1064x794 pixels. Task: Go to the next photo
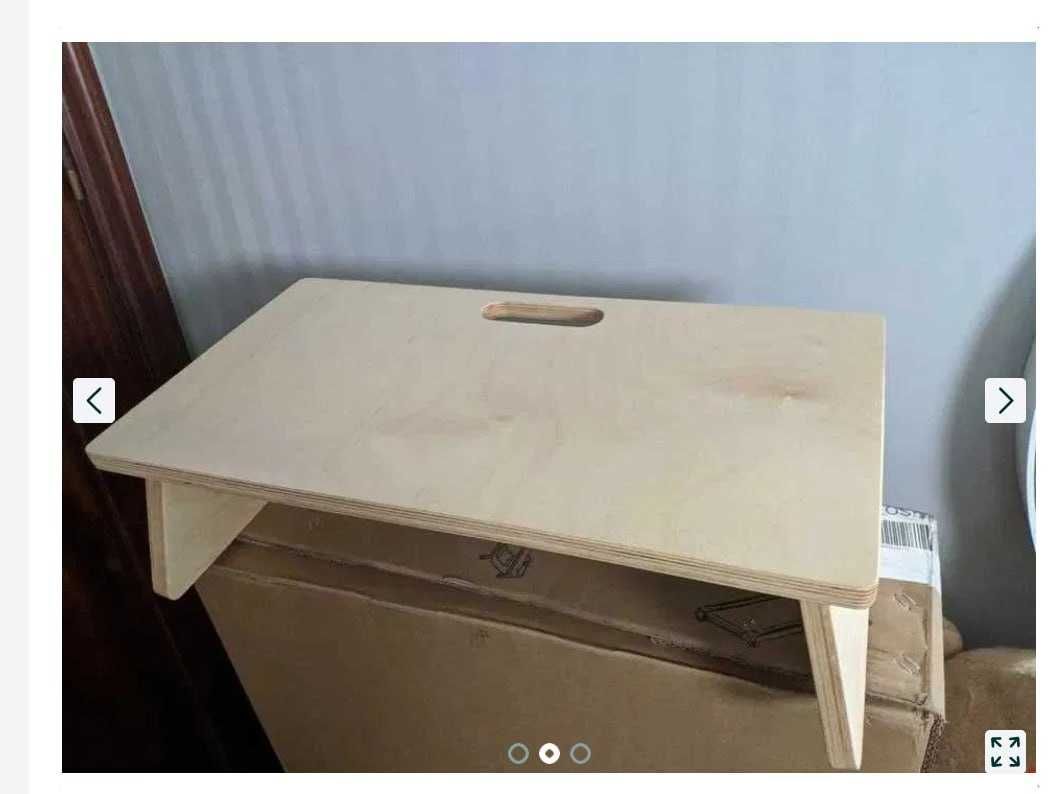[x=1005, y=401]
